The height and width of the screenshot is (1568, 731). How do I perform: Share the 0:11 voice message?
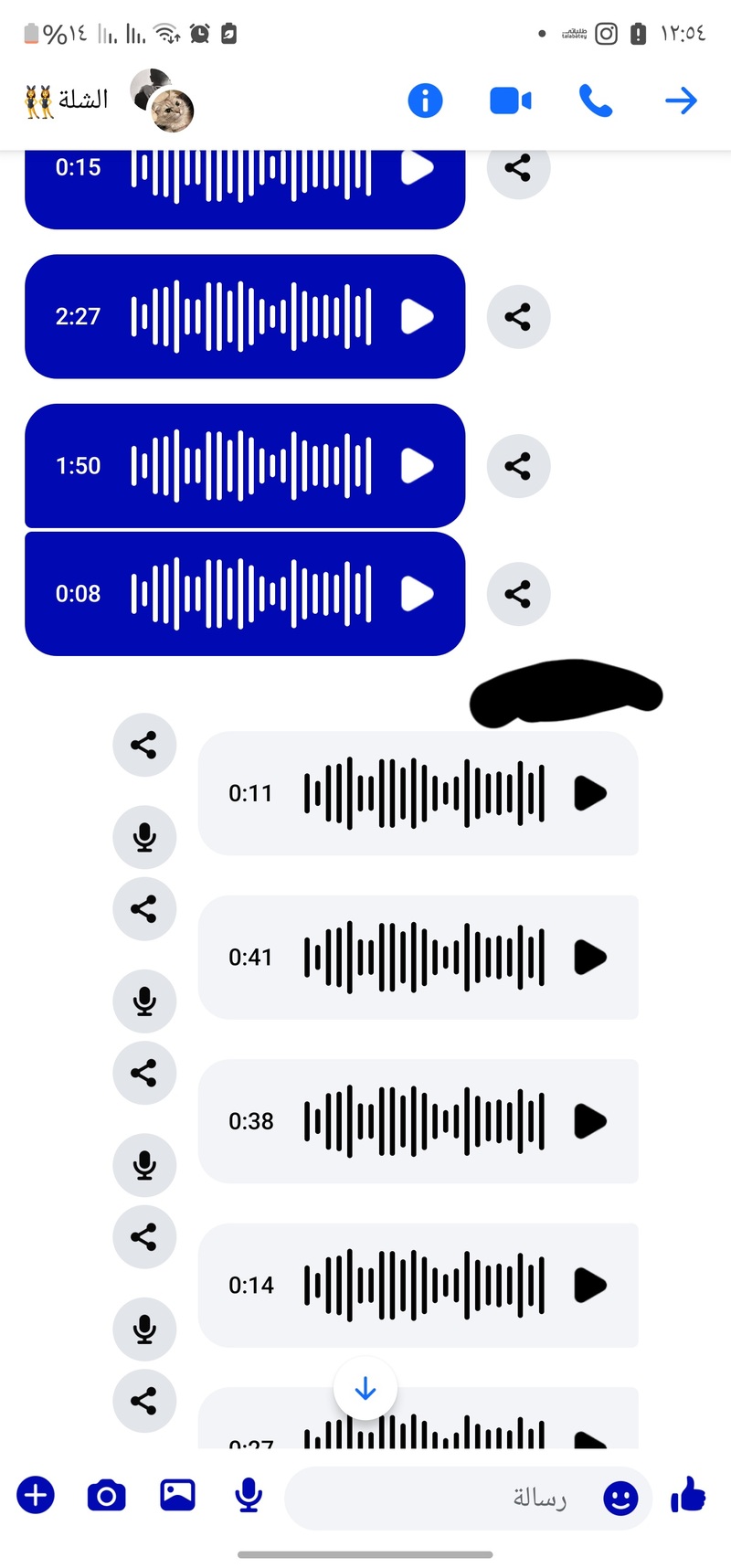[x=144, y=745]
